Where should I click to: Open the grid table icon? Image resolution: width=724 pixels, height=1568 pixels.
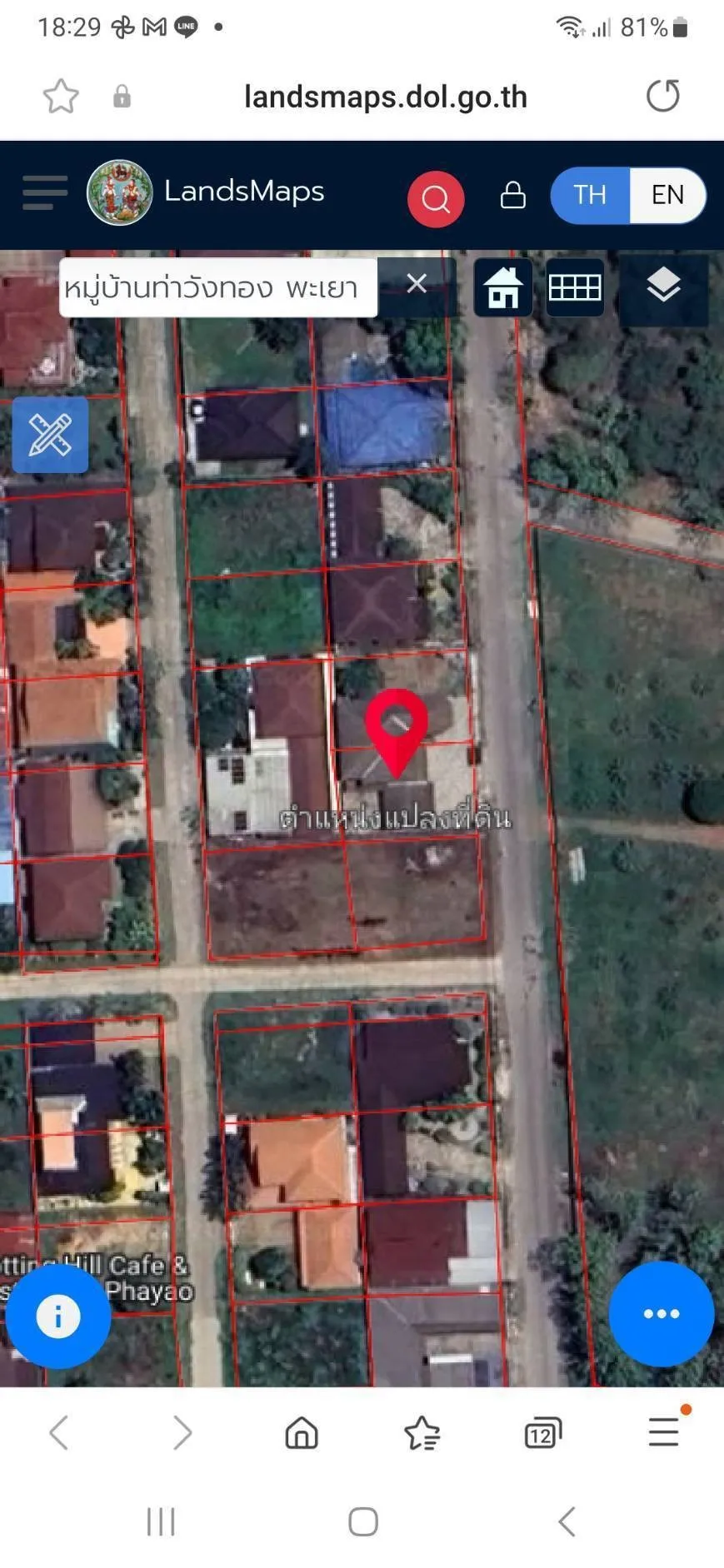[x=575, y=288]
